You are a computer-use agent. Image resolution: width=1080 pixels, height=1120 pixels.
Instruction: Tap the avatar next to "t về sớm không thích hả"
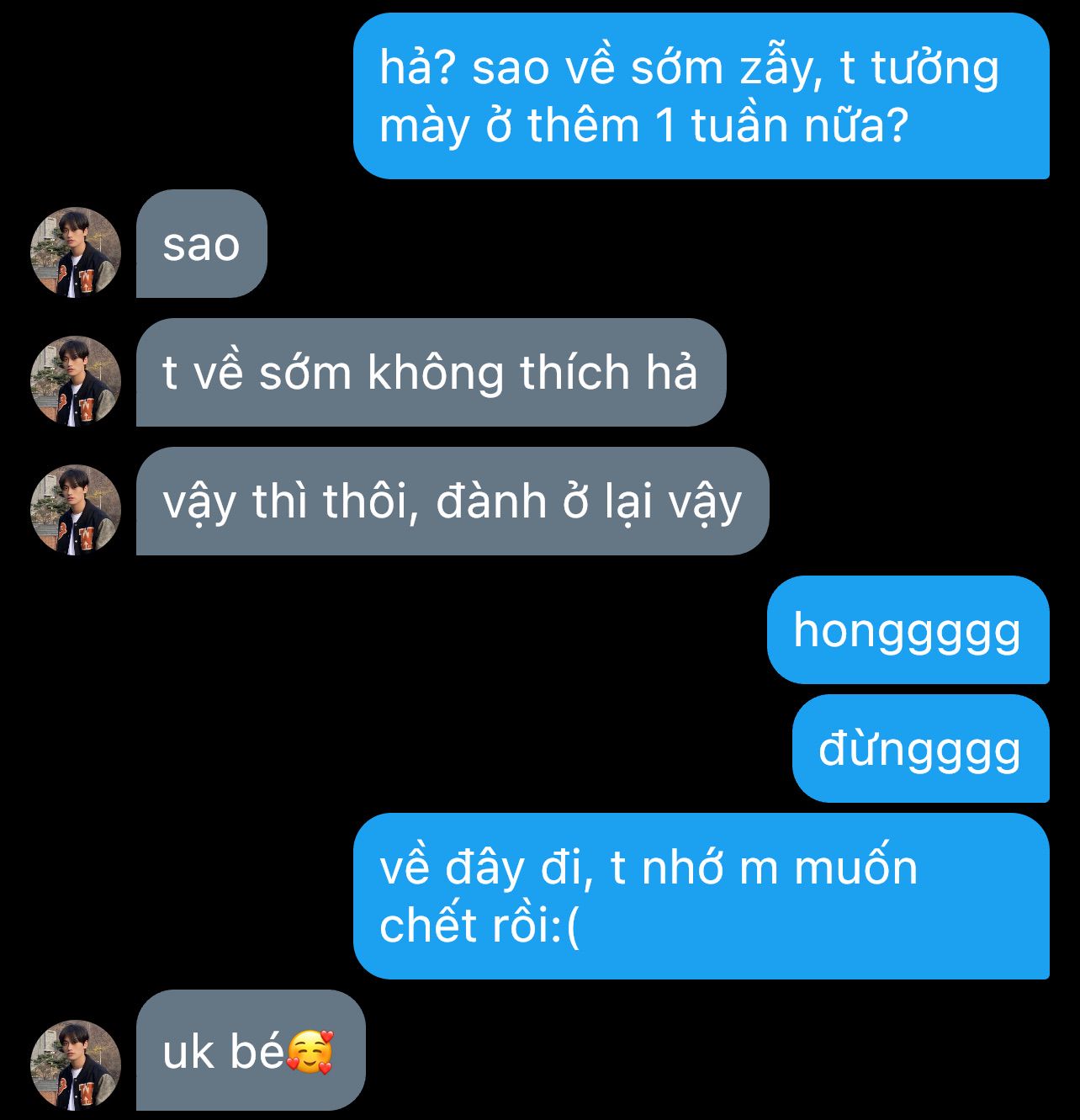point(76,380)
